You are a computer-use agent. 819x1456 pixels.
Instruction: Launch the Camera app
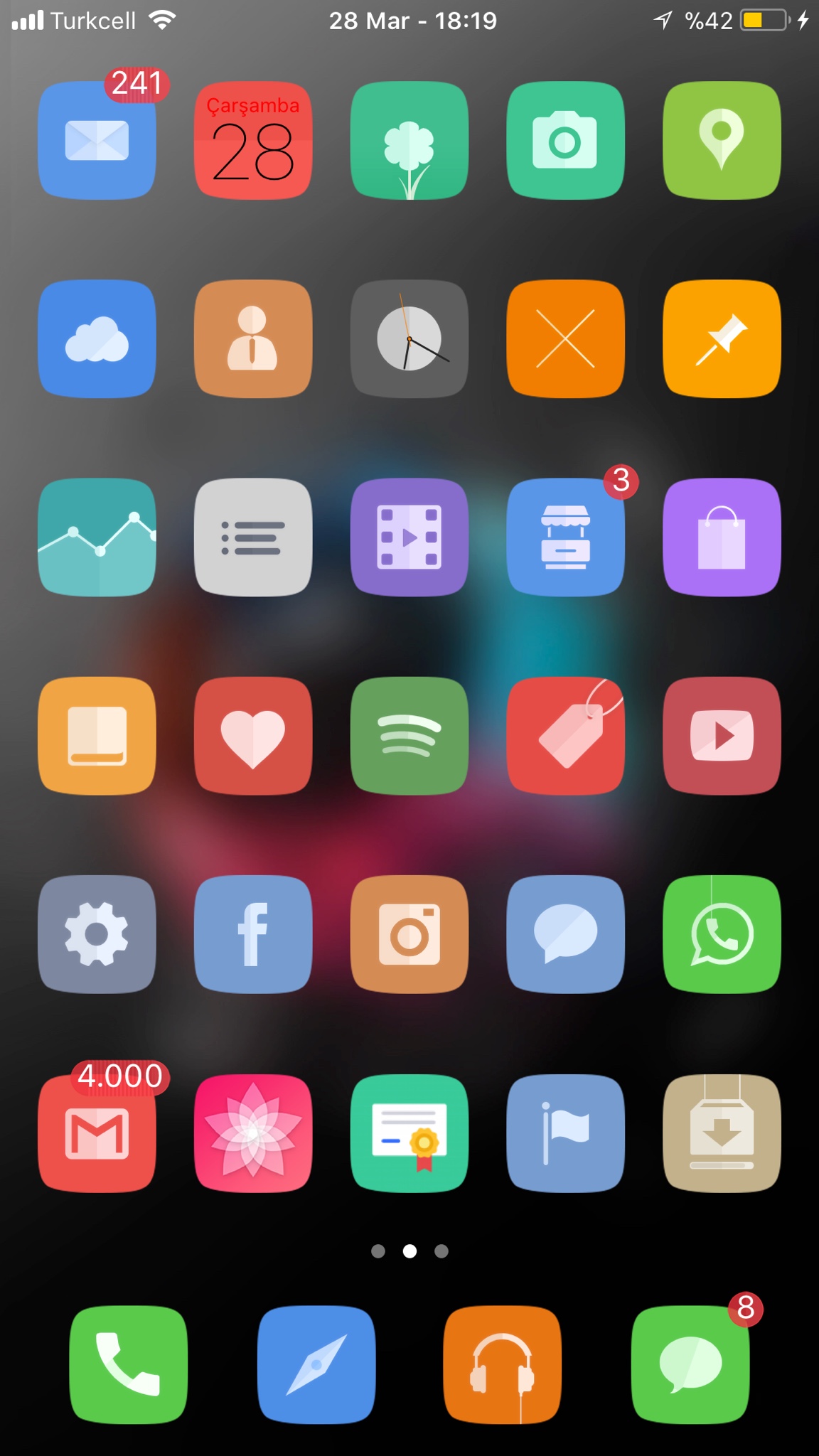click(565, 140)
